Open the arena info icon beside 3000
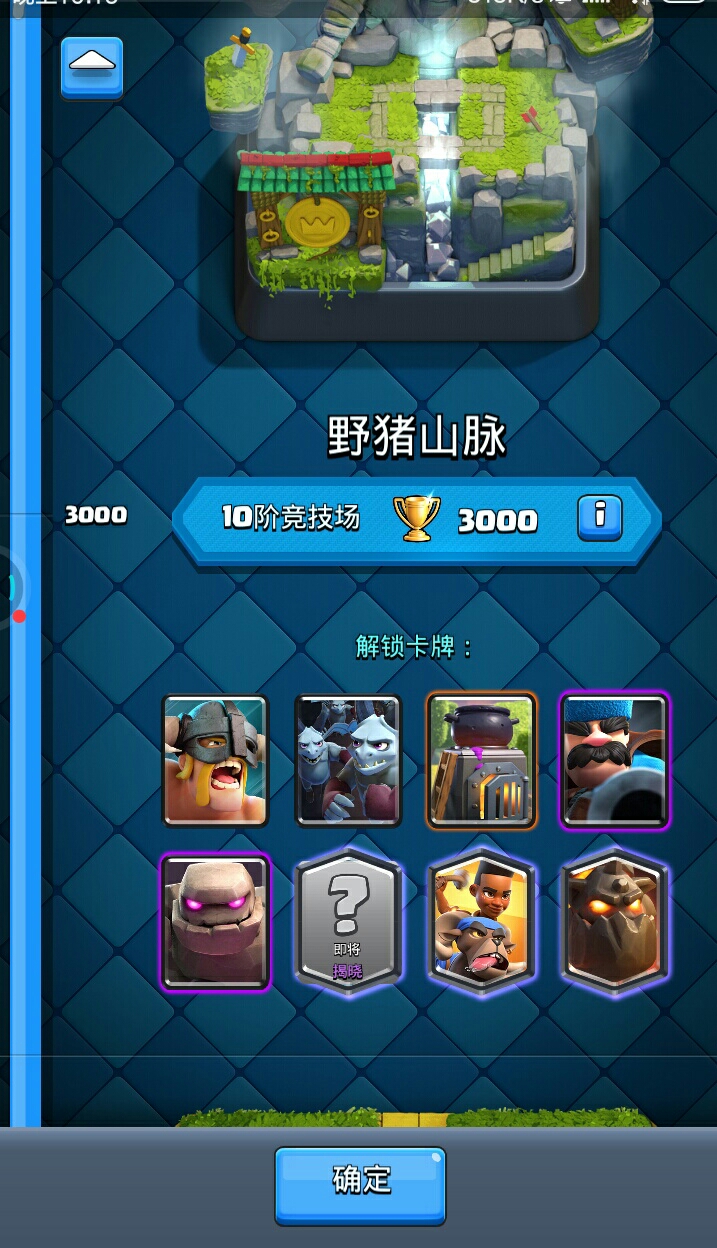This screenshot has height=1248, width=717. [600, 518]
